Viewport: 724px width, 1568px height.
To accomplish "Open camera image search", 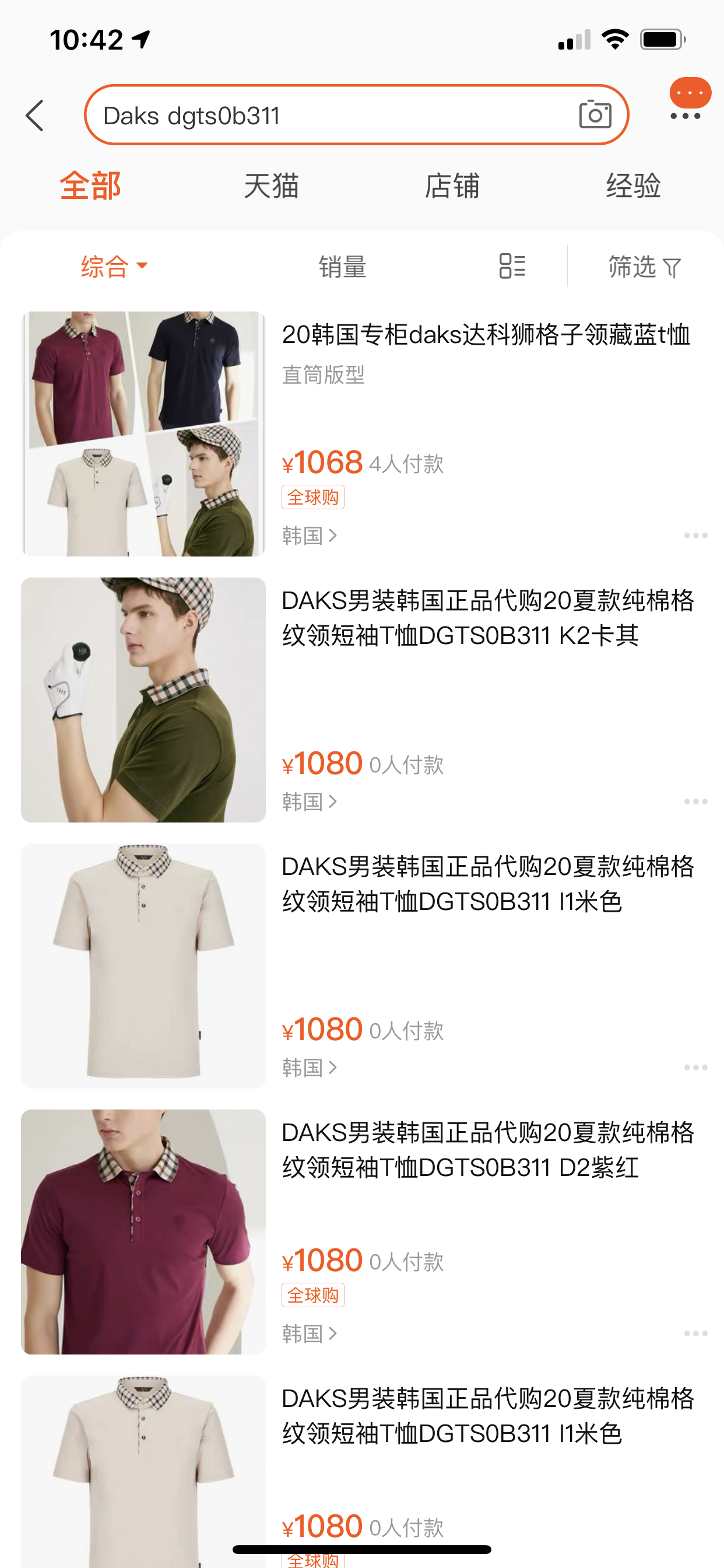I will coord(595,114).
